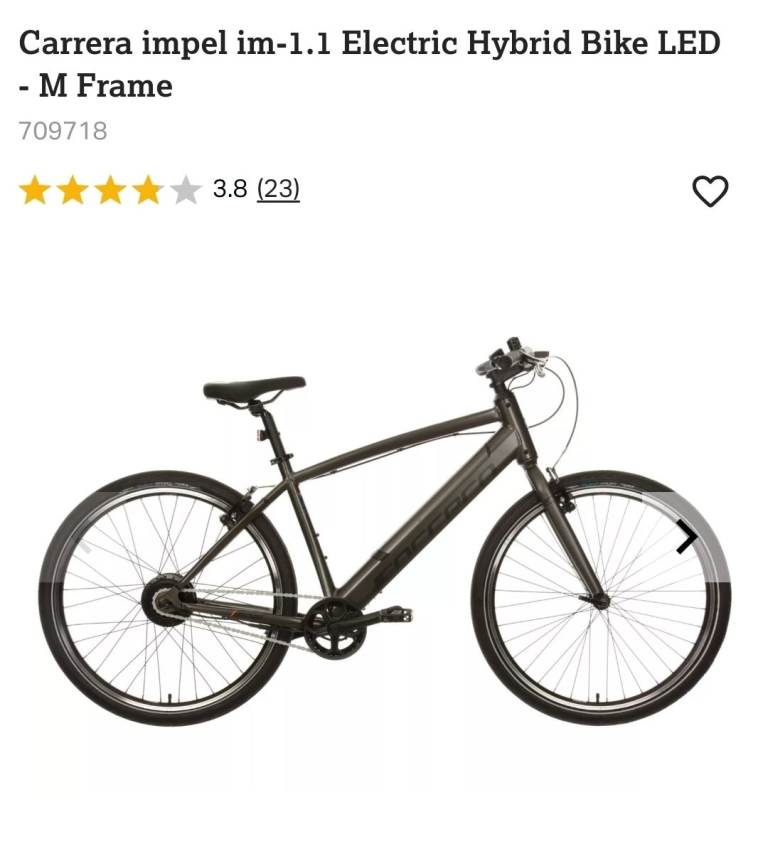Show next product image with right arrow
This screenshot has width=768, height=844.
pos(686,538)
